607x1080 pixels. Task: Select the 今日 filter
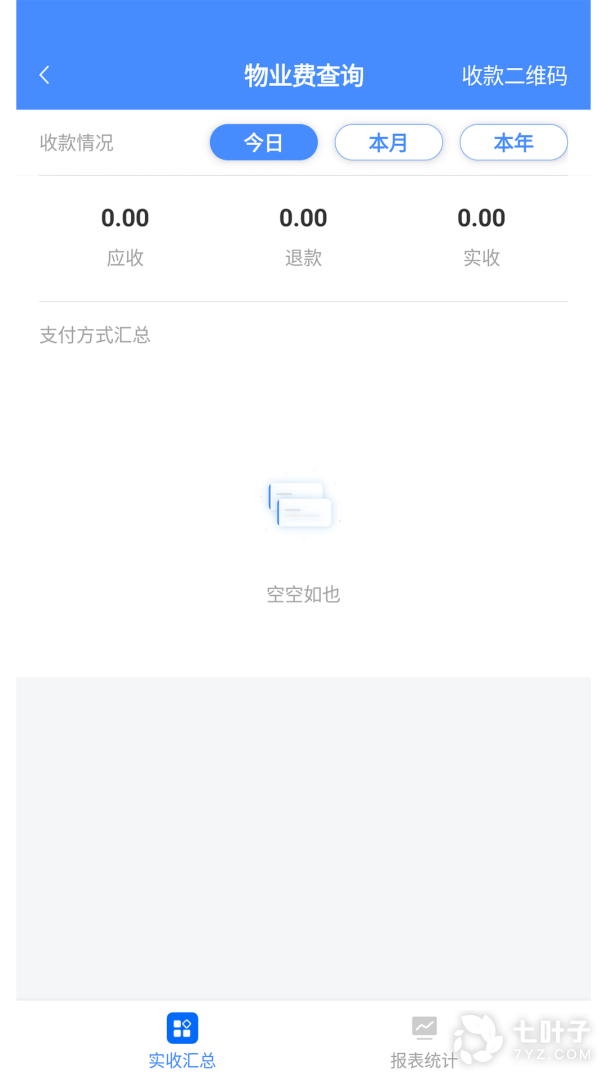pos(263,143)
